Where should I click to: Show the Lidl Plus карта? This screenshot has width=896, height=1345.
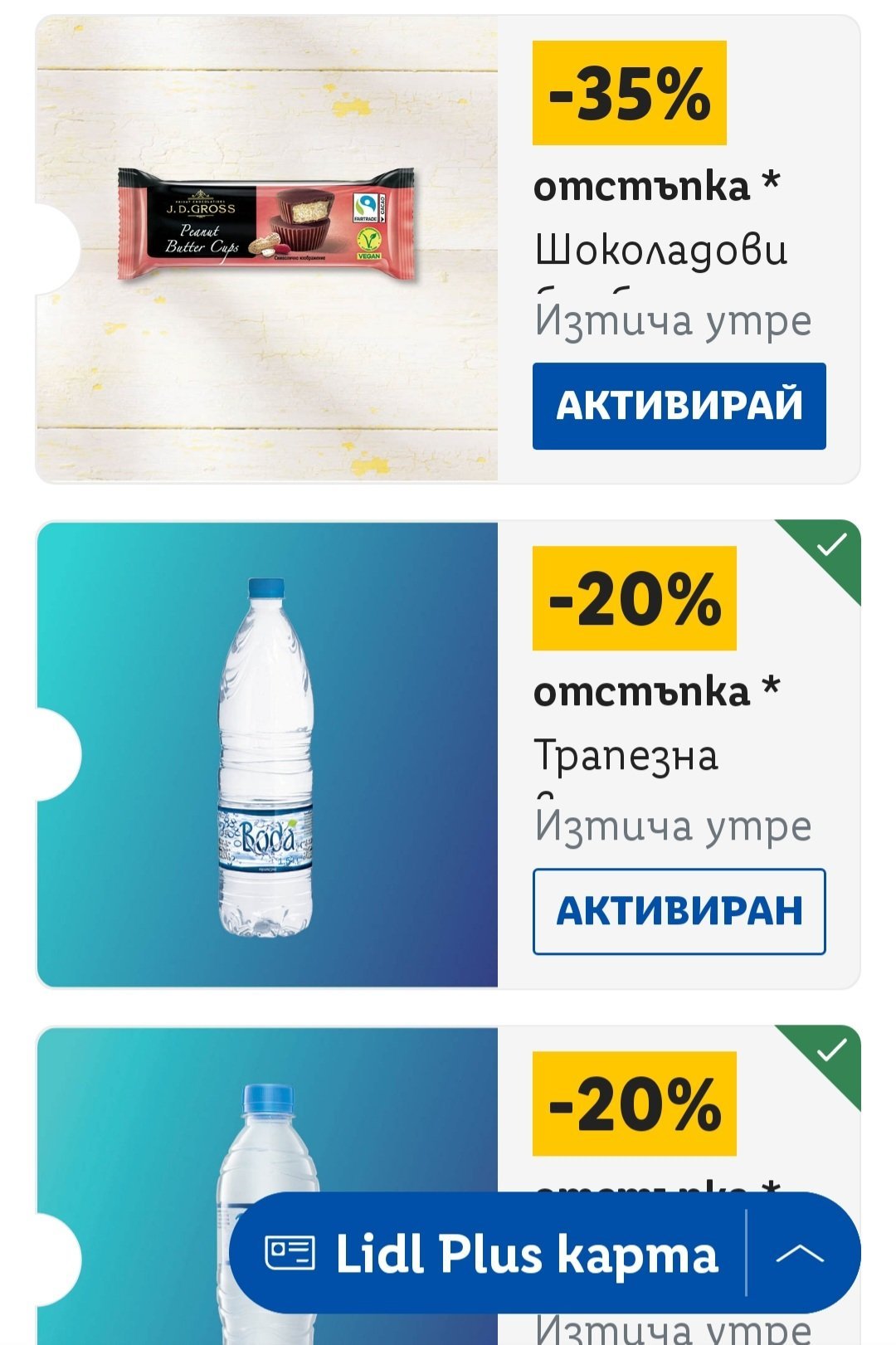[491, 1253]
